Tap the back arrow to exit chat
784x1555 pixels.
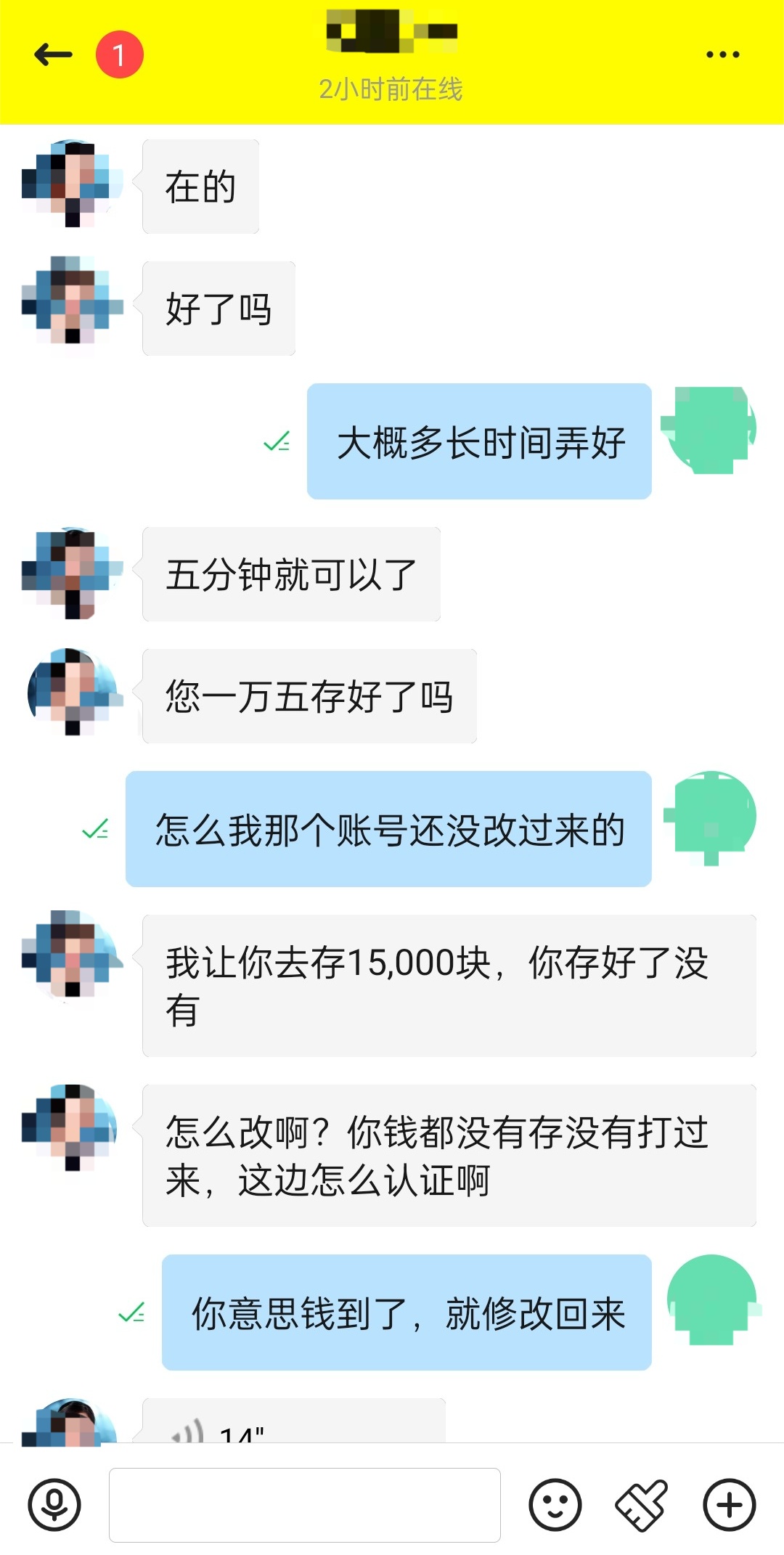click(51, 53)
